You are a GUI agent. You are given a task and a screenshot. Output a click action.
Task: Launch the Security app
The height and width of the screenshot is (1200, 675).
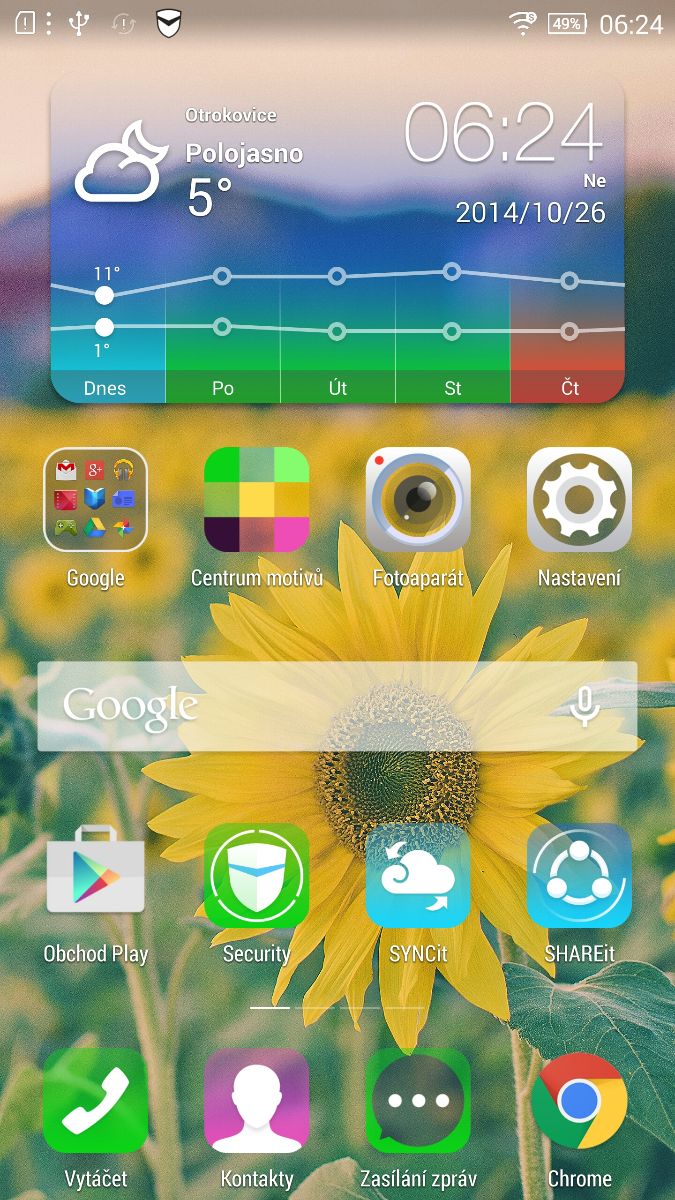(x=257, y=876)
